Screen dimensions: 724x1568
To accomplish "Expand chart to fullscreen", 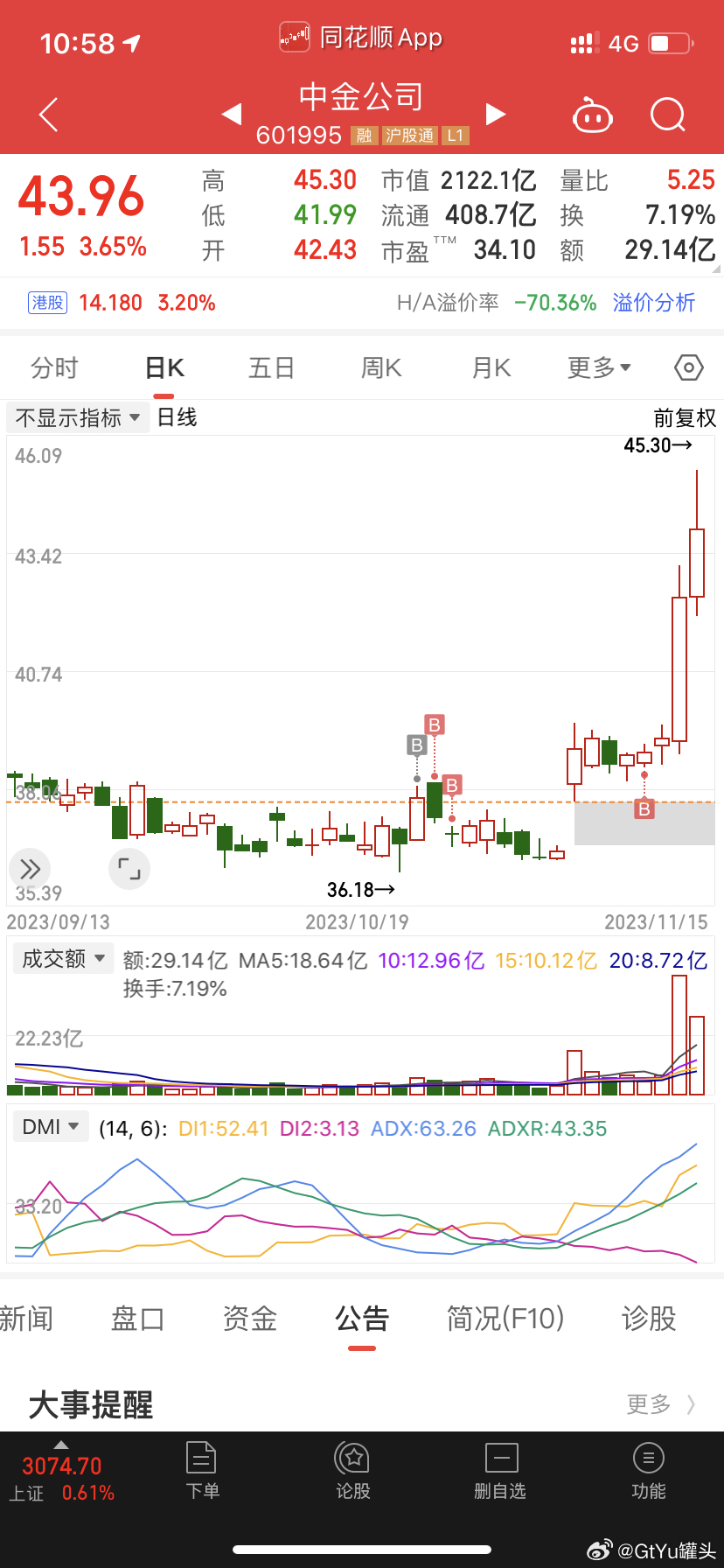I will tap(129, 869).
